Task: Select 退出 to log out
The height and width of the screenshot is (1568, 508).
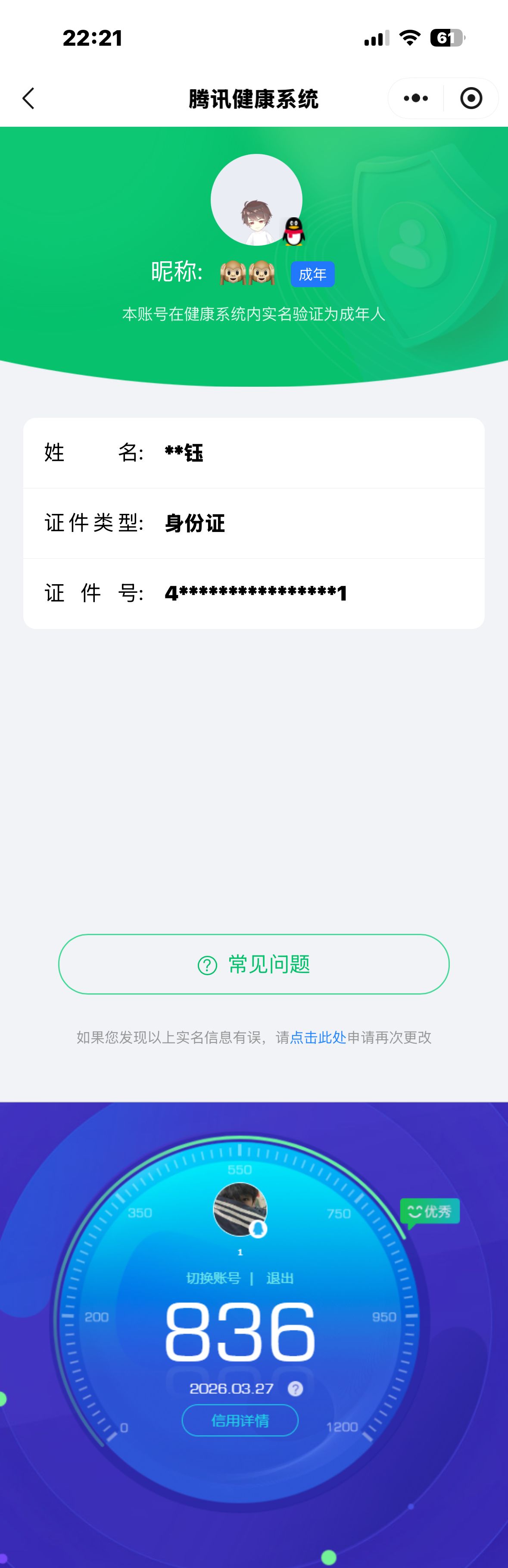Action: pyautogui.click(x=280, y=1278)
